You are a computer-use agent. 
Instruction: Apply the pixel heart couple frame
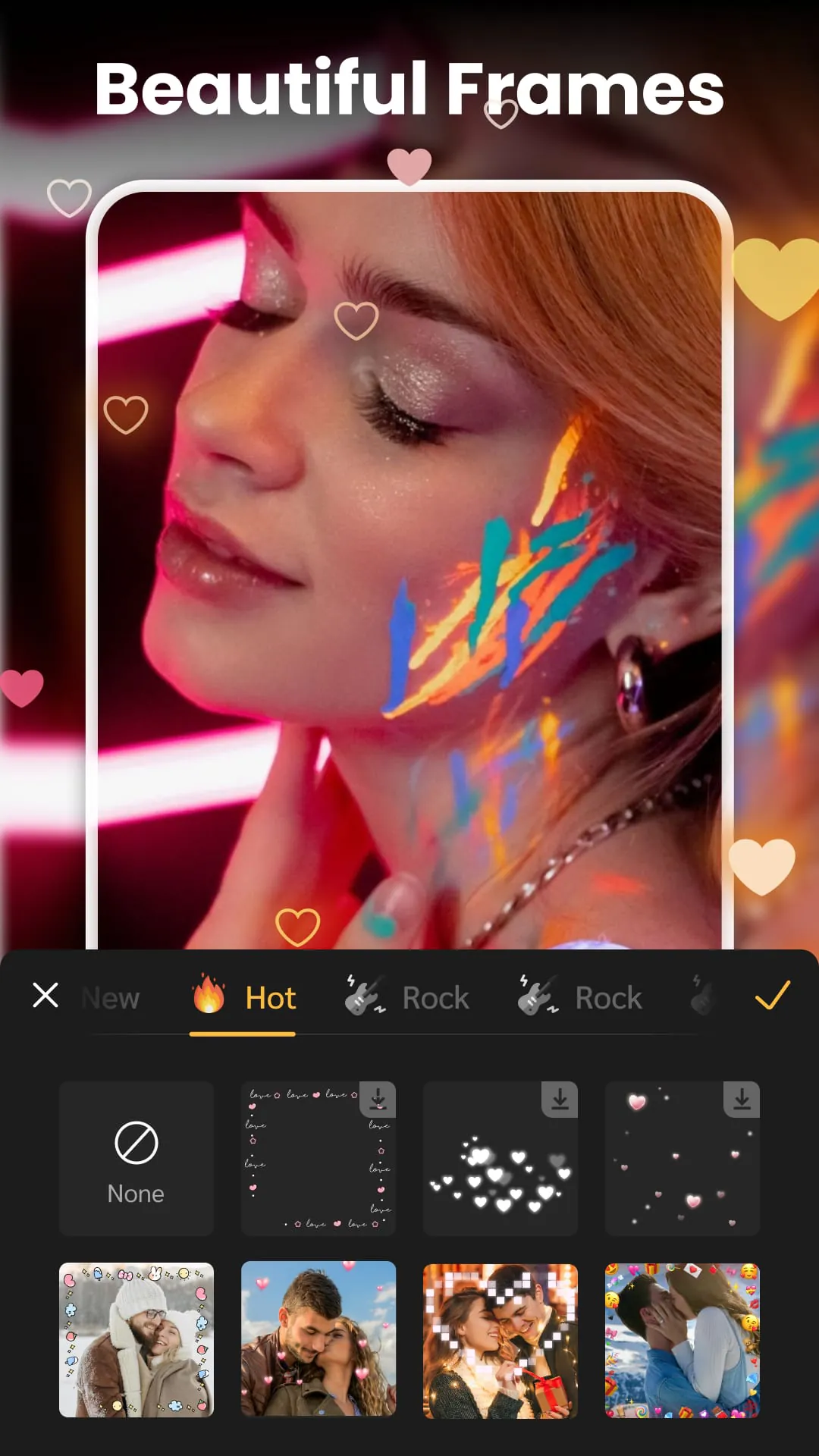coord(500,1341)
